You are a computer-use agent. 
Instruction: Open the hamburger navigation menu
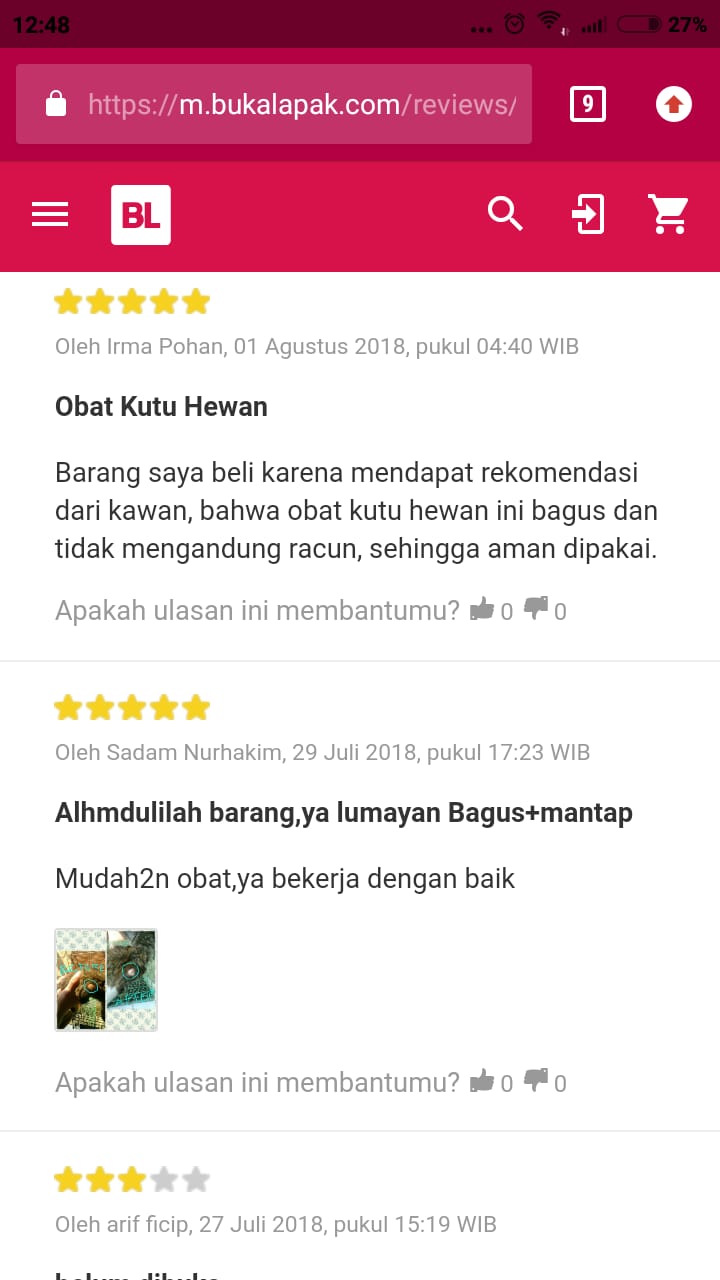coord(50,214)
